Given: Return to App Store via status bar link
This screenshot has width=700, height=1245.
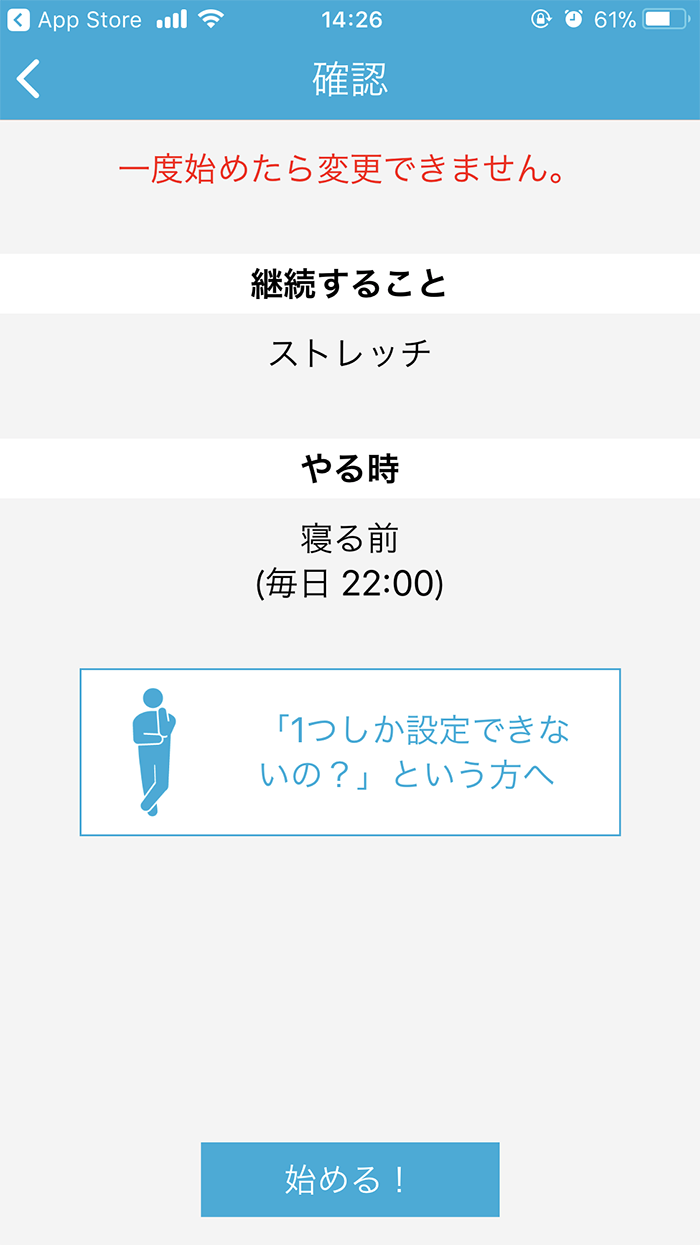Looking at the screenshot, I should pos(75,19).
